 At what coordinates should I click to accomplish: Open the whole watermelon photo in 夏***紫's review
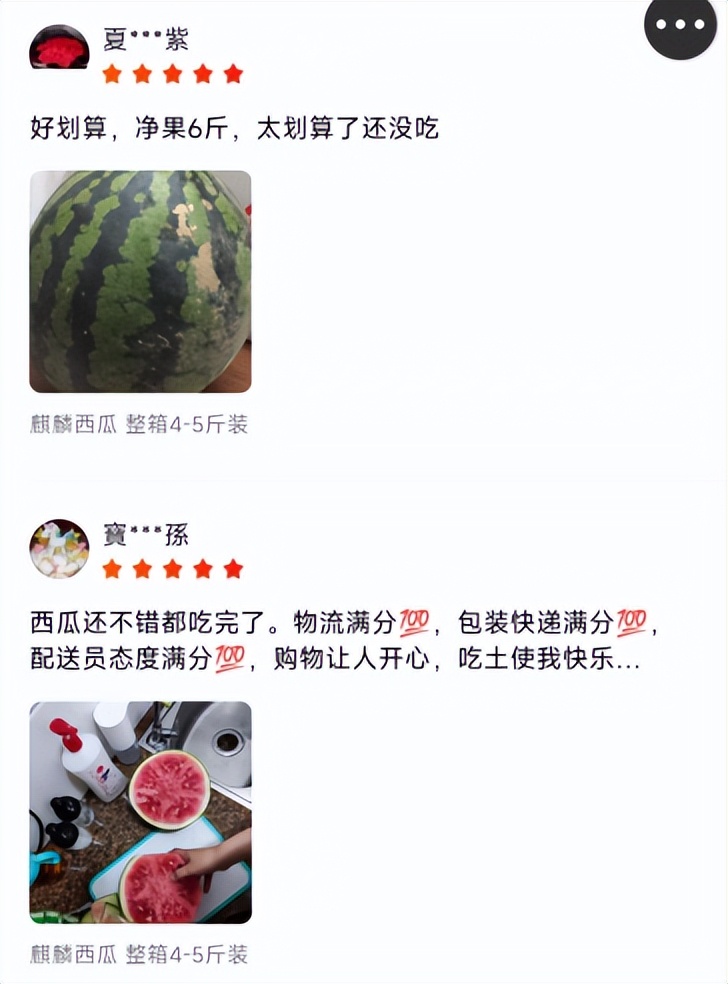tap(140, 281)
